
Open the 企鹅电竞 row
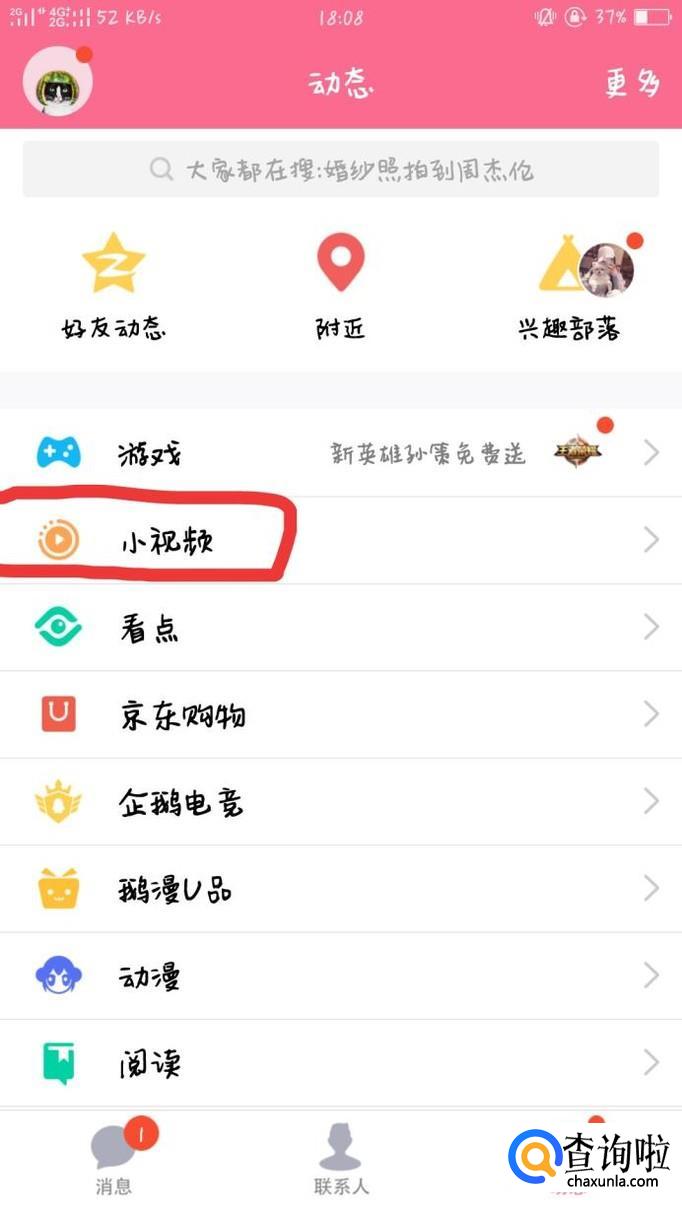[x=341, y=802]
